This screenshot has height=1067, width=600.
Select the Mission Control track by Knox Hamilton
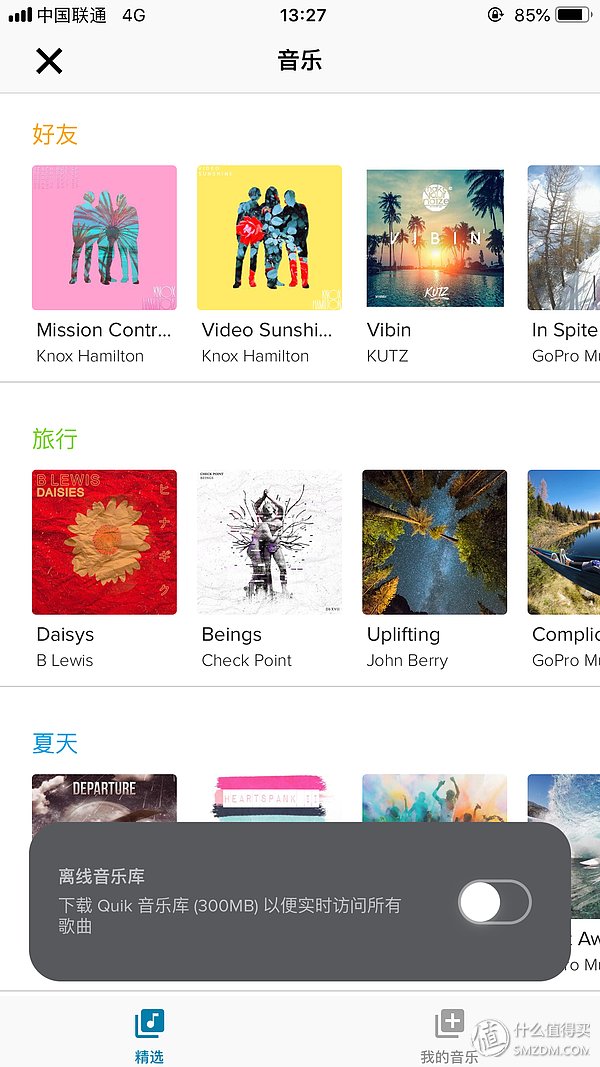tap(104, 238)
